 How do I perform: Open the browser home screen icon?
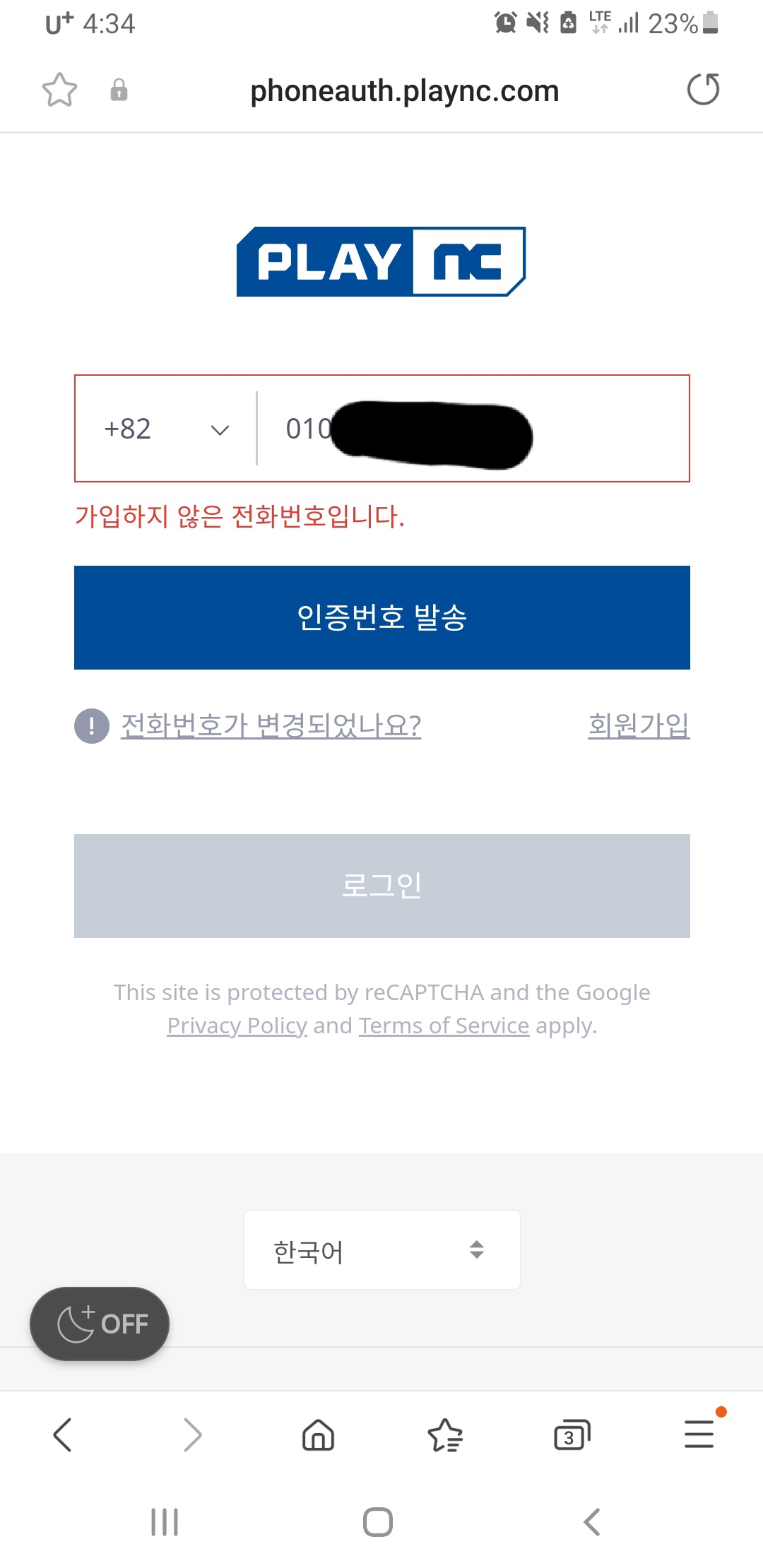pyautogui.click(x=318, y=1434)
